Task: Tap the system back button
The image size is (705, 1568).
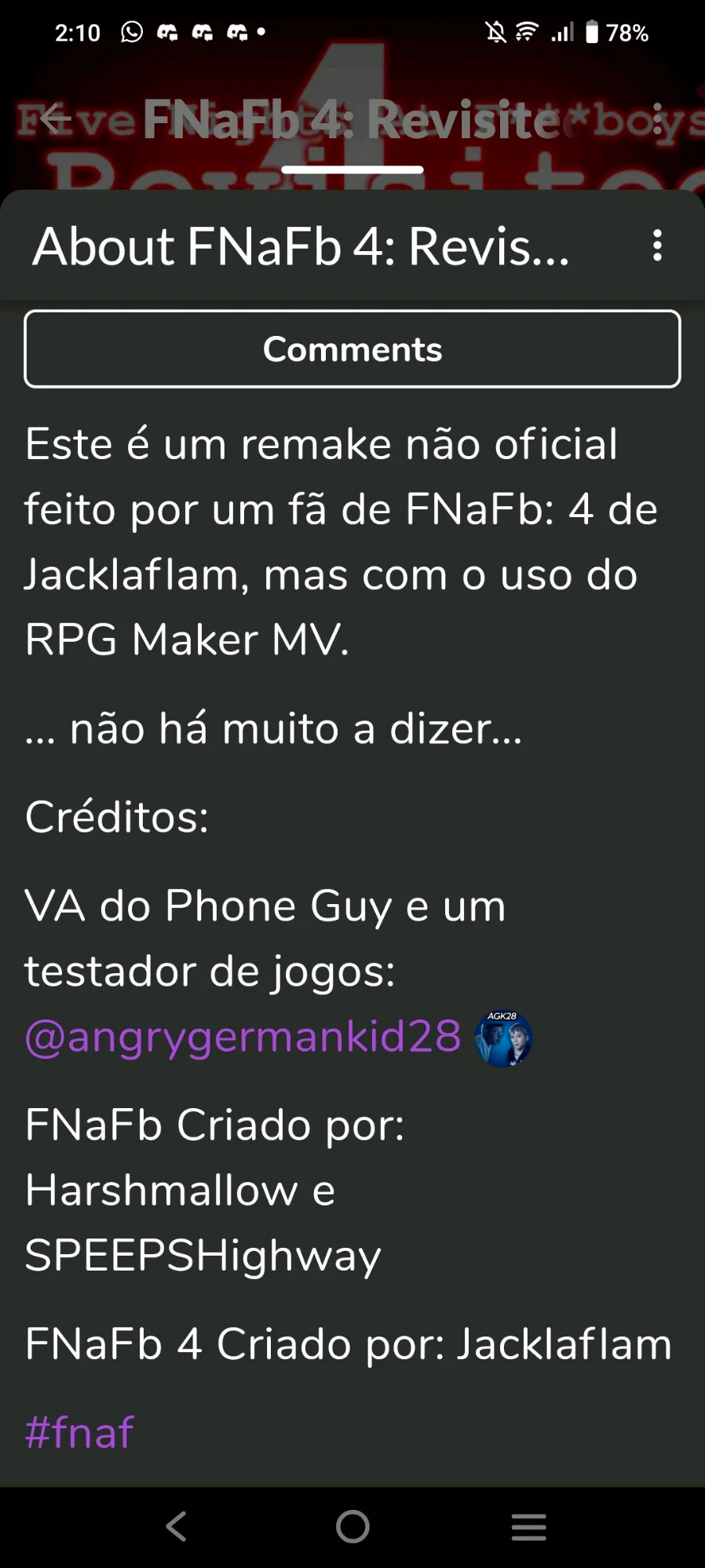Action: coord(177,1526)
